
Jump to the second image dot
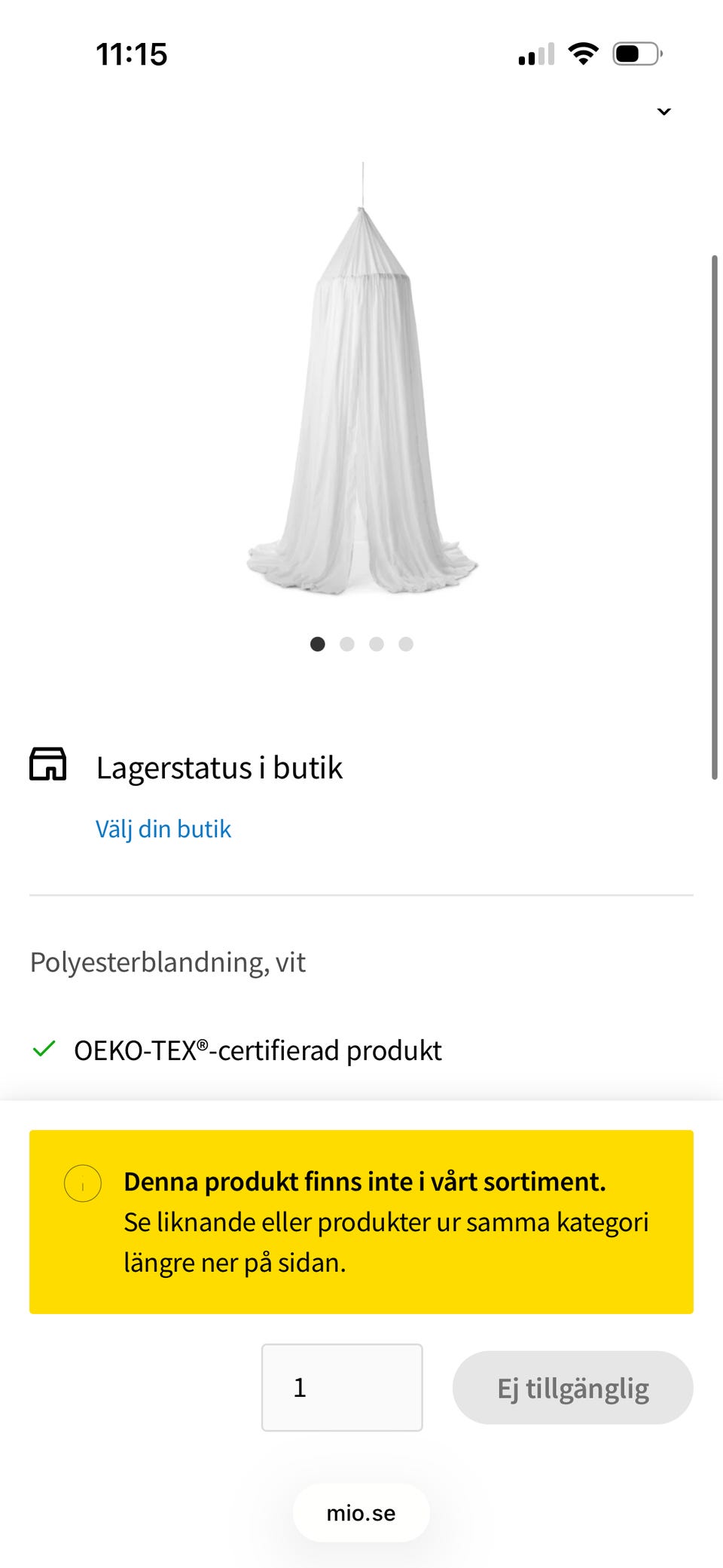pos(347,644)
